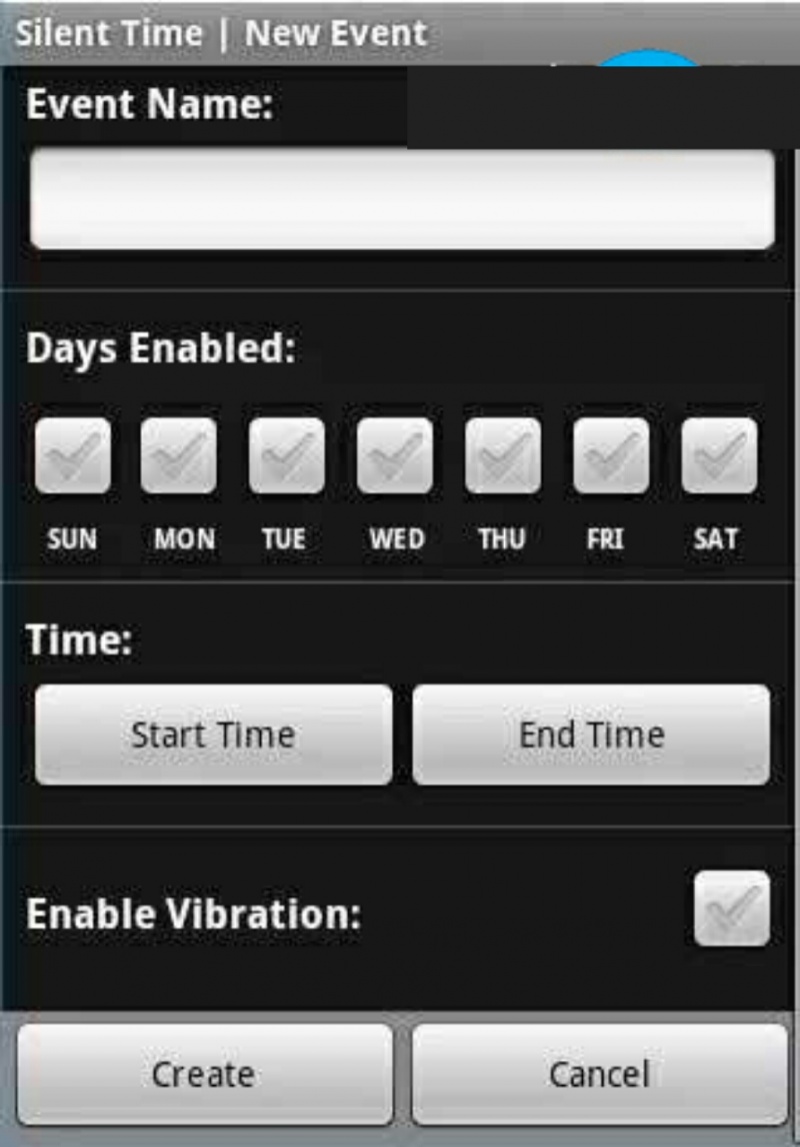Open the Start Time picker
This screenshot has height=1147, width=800.
coord(214,735)
